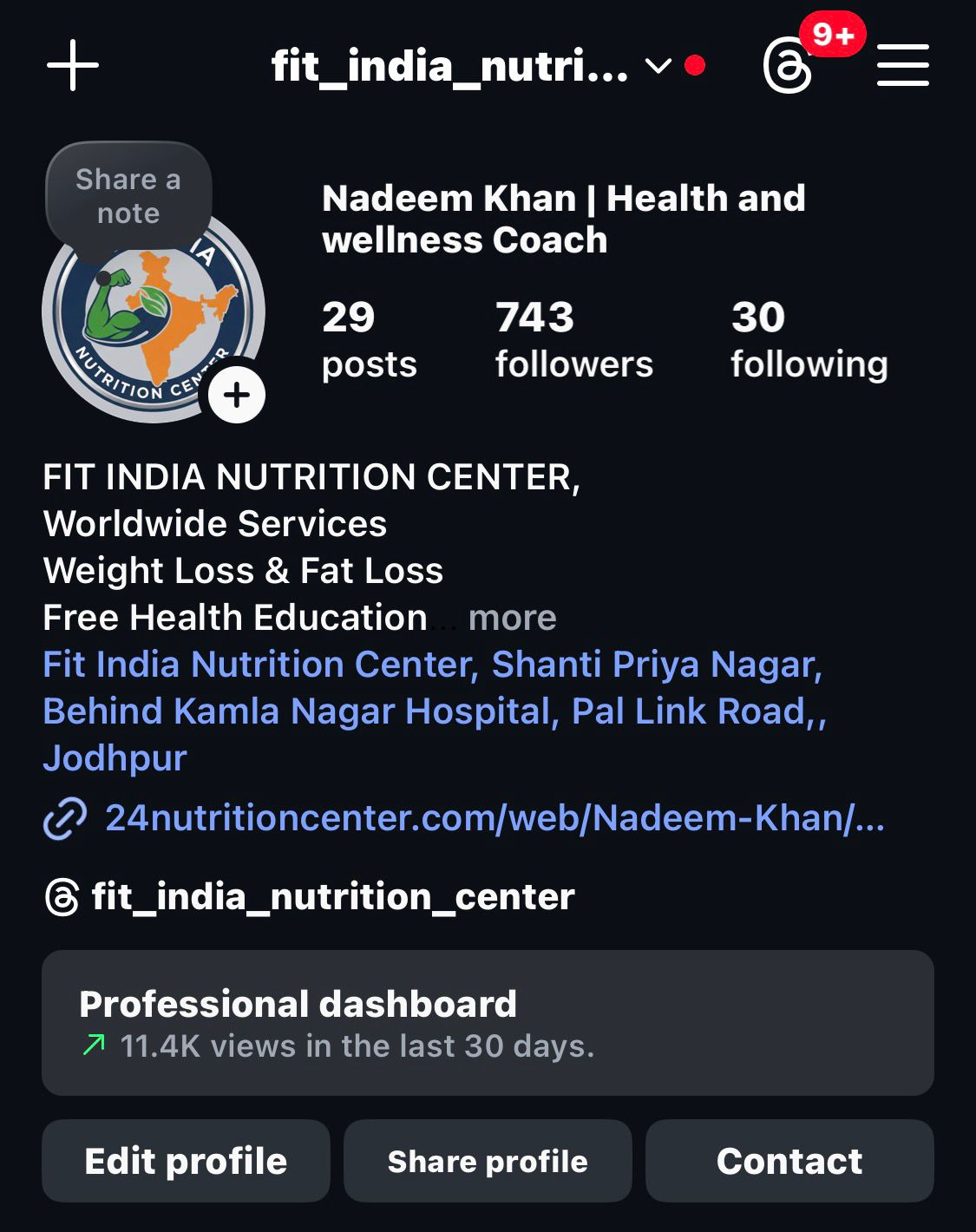Add to story via profile picture plus

coord(237,396)
